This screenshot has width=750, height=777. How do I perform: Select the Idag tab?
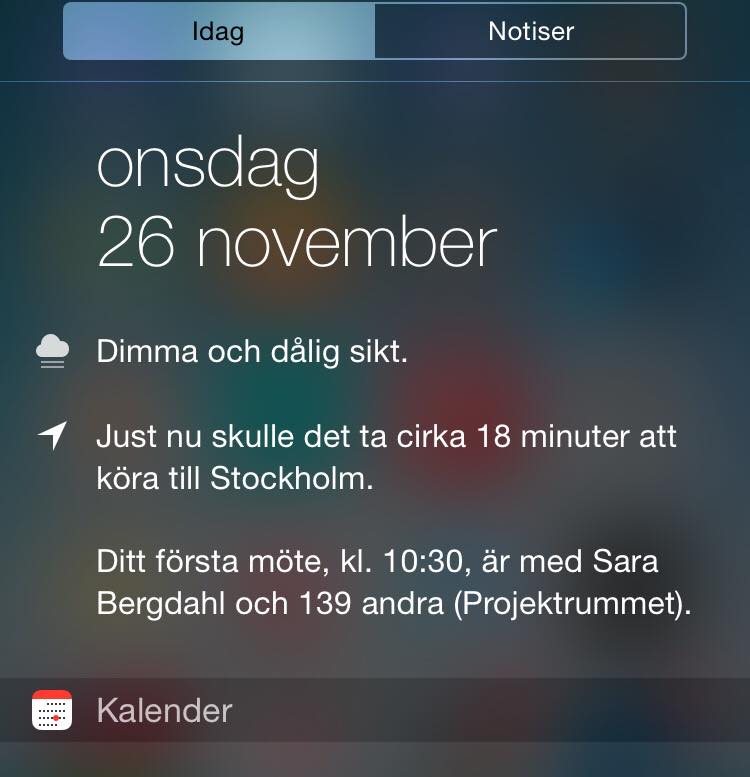point(219,31)
